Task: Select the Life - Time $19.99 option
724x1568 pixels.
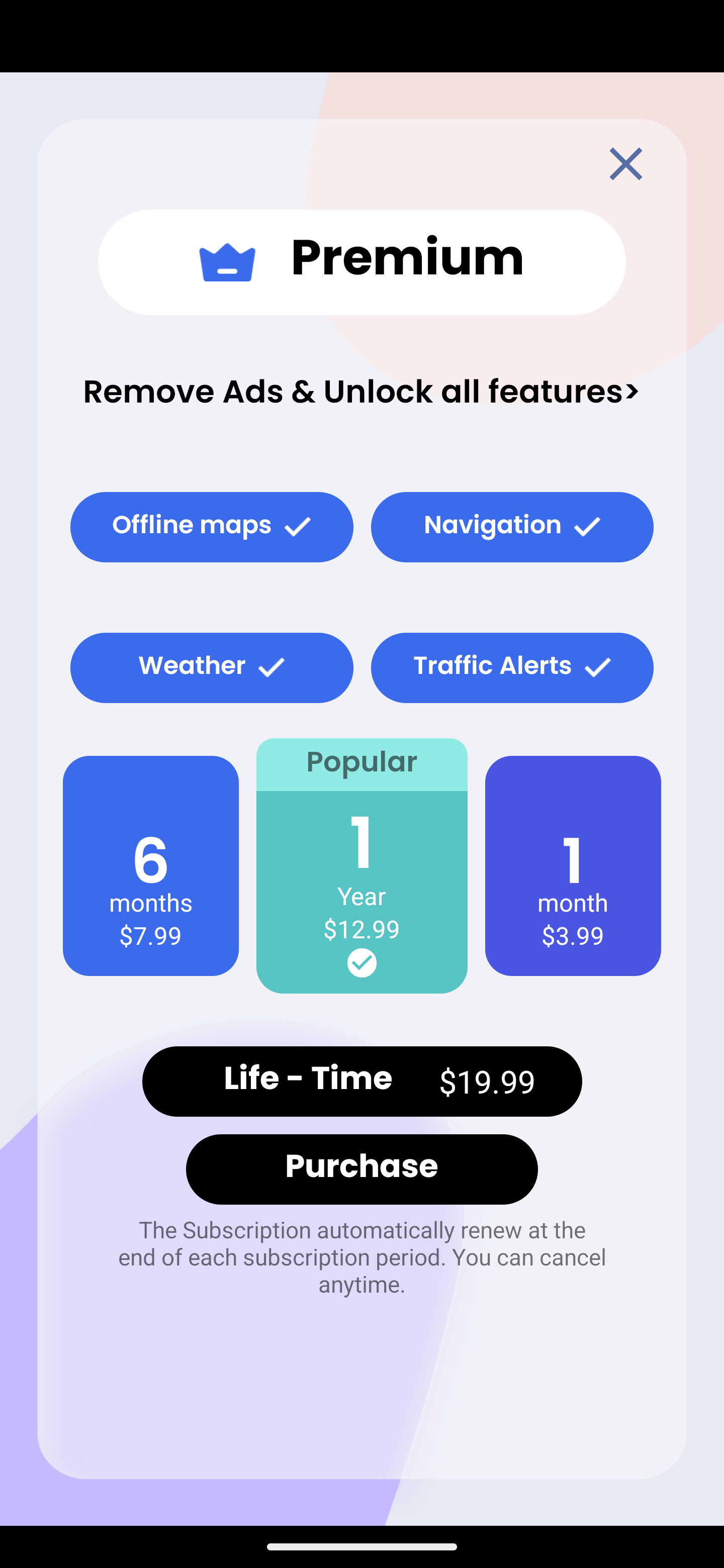Action: tap(361, 1081)
